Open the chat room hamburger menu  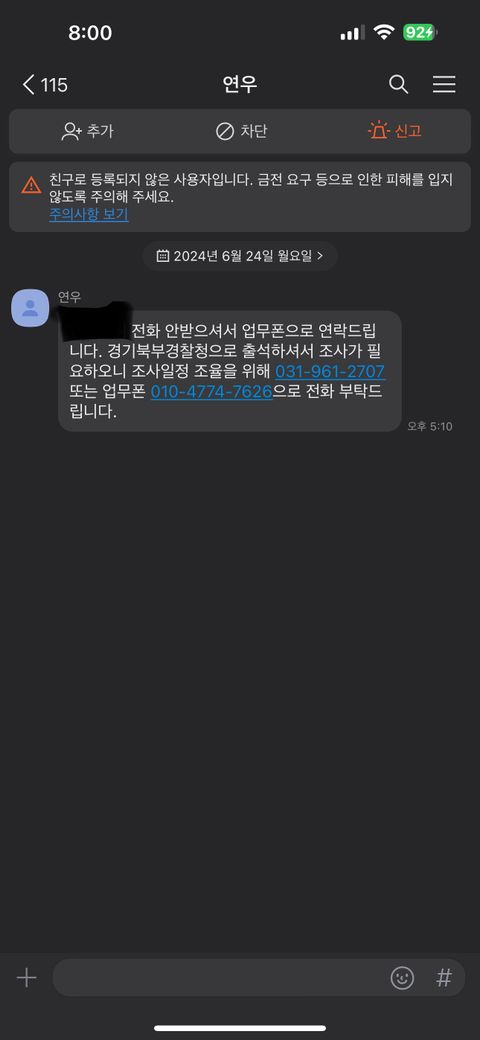(x=444, y=85)
